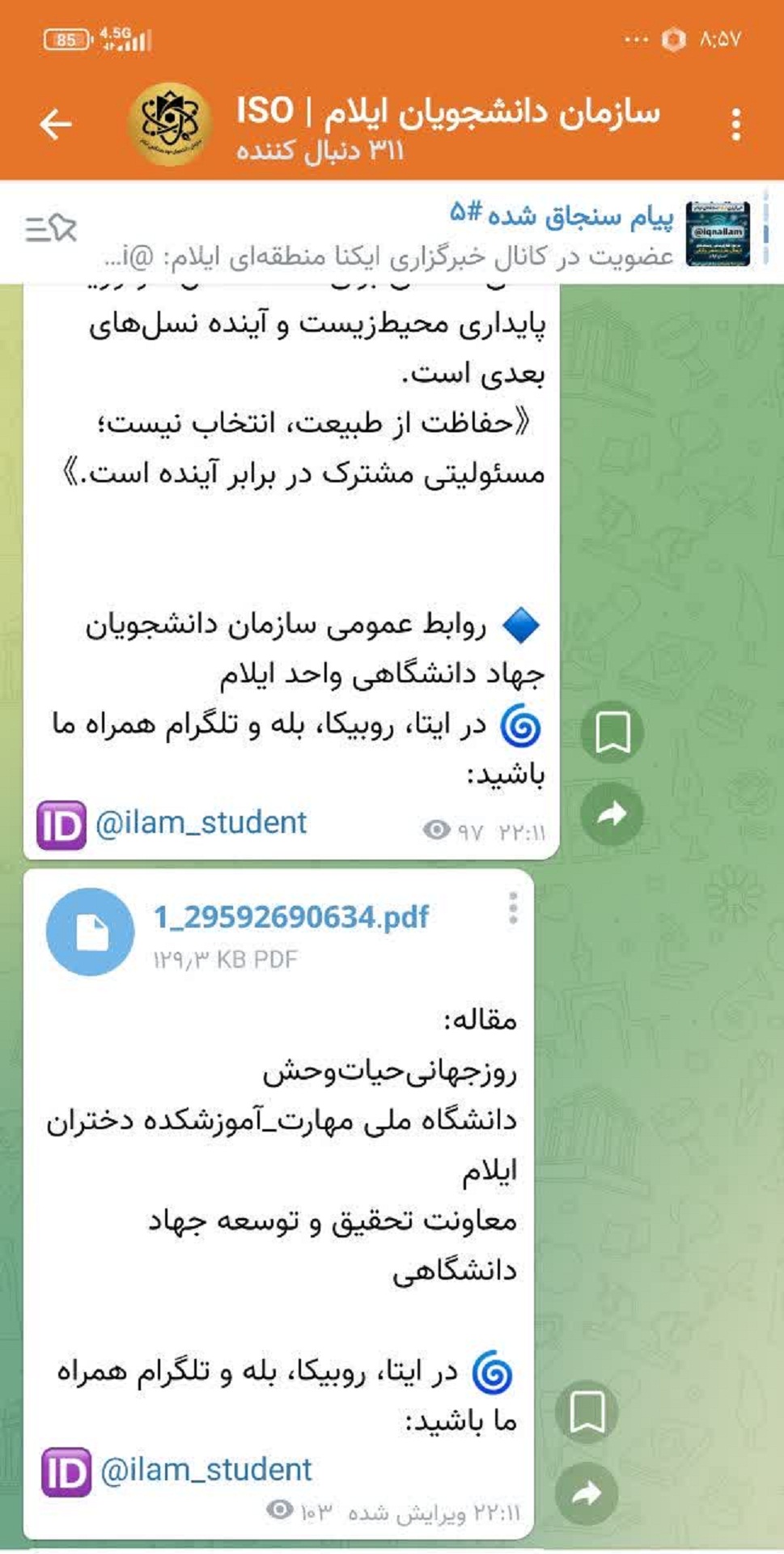Go back using the header arrow
This screenshot has height=1554, width=784.
55,125
